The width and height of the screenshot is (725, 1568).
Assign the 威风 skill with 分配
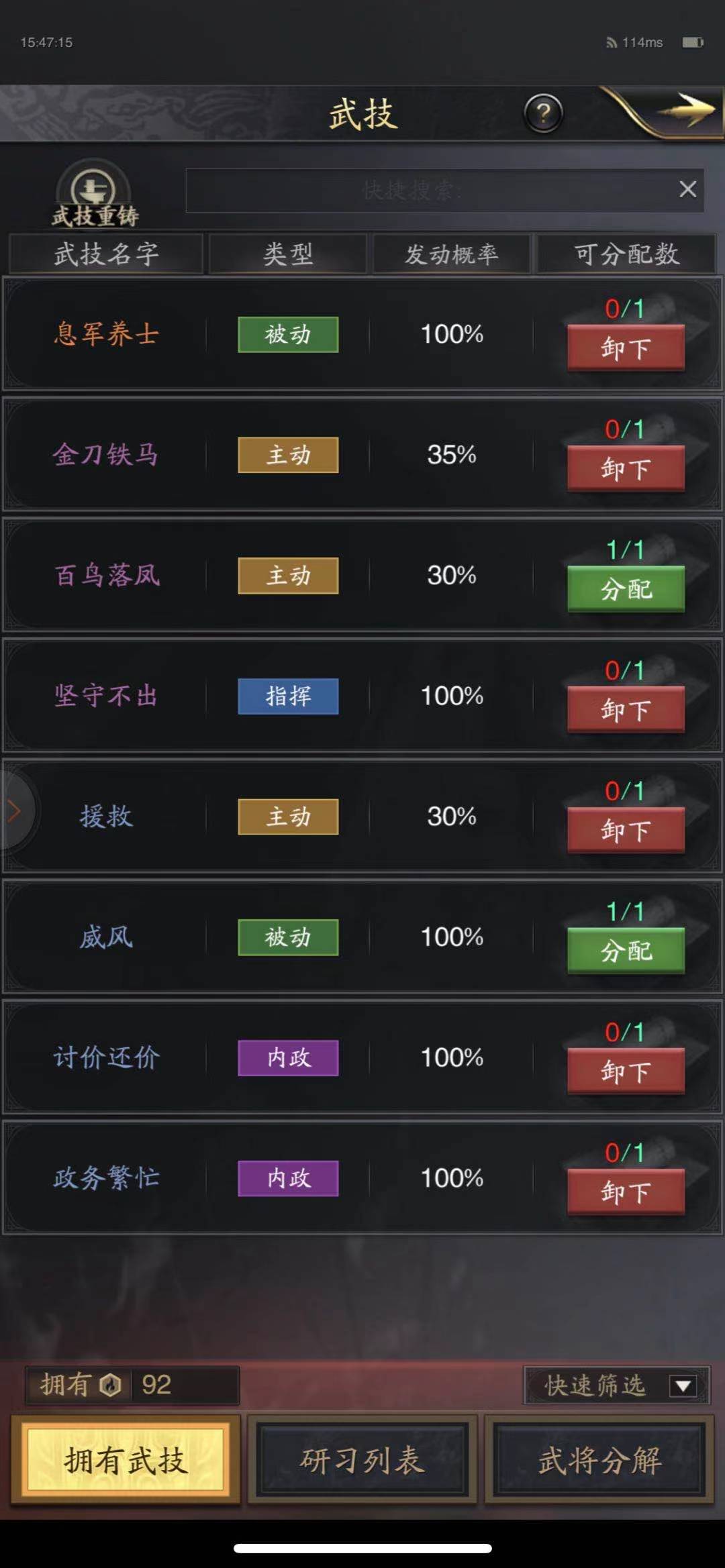626,951
